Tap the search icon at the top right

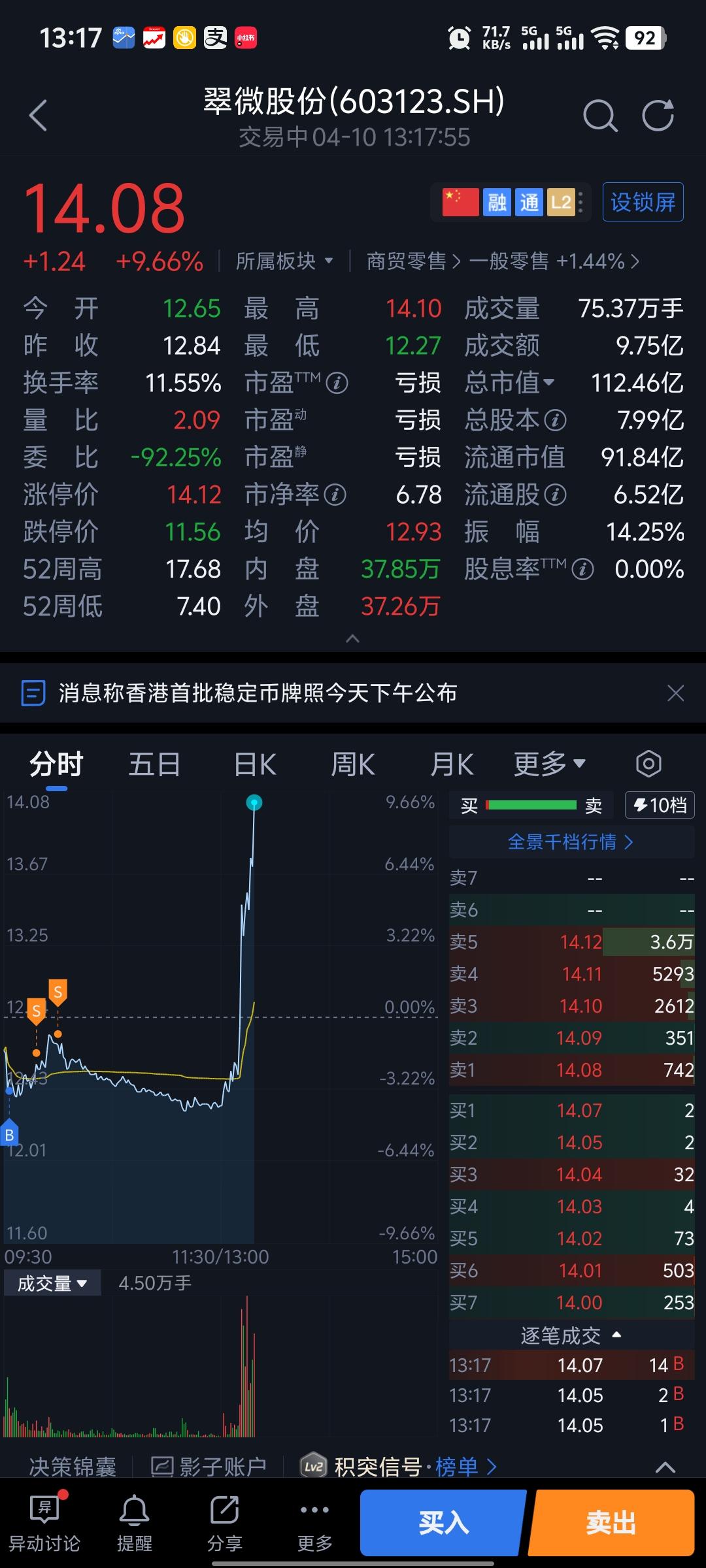click(600, 115)
